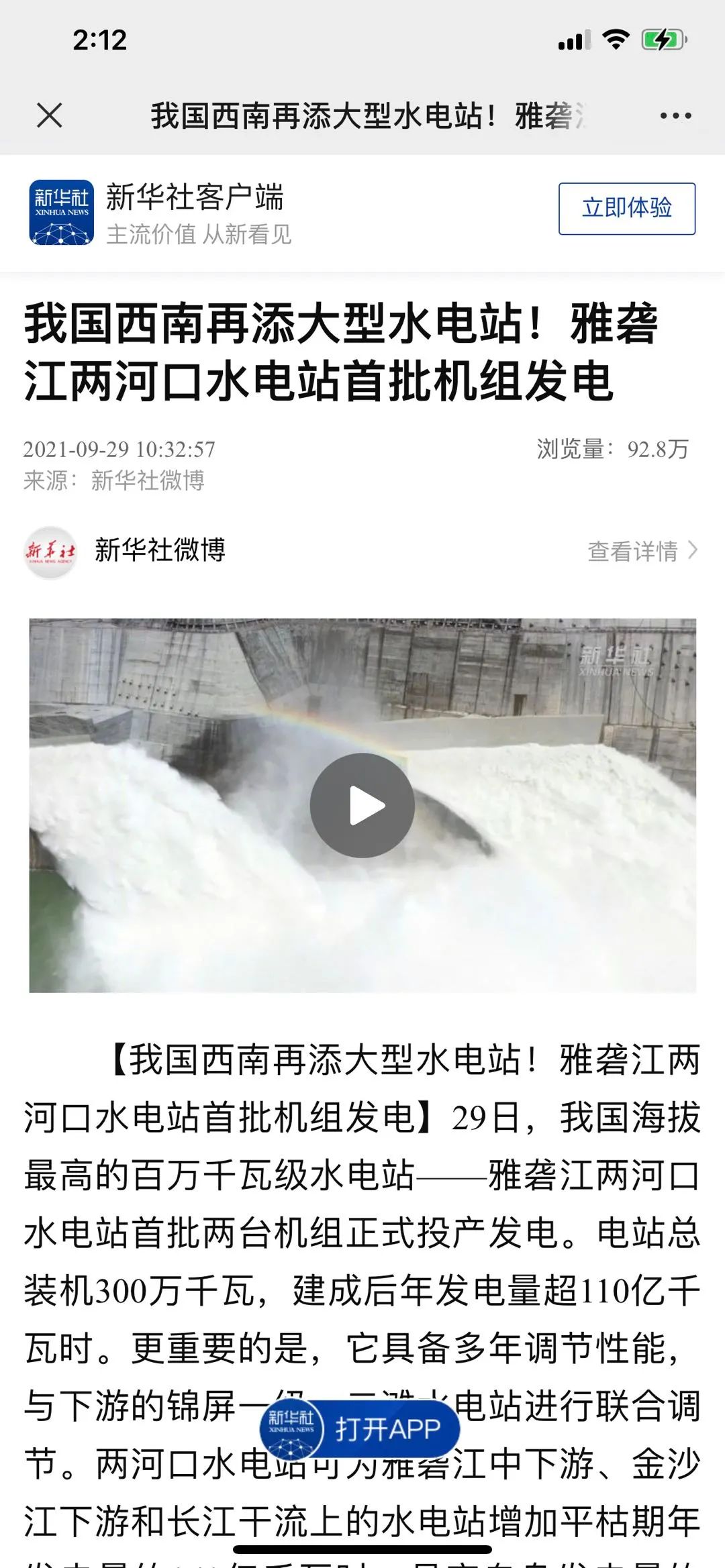725x1568 pixels.
Task: Close the article page with the X
Action: pyautogui.click(x=50, y=115)
